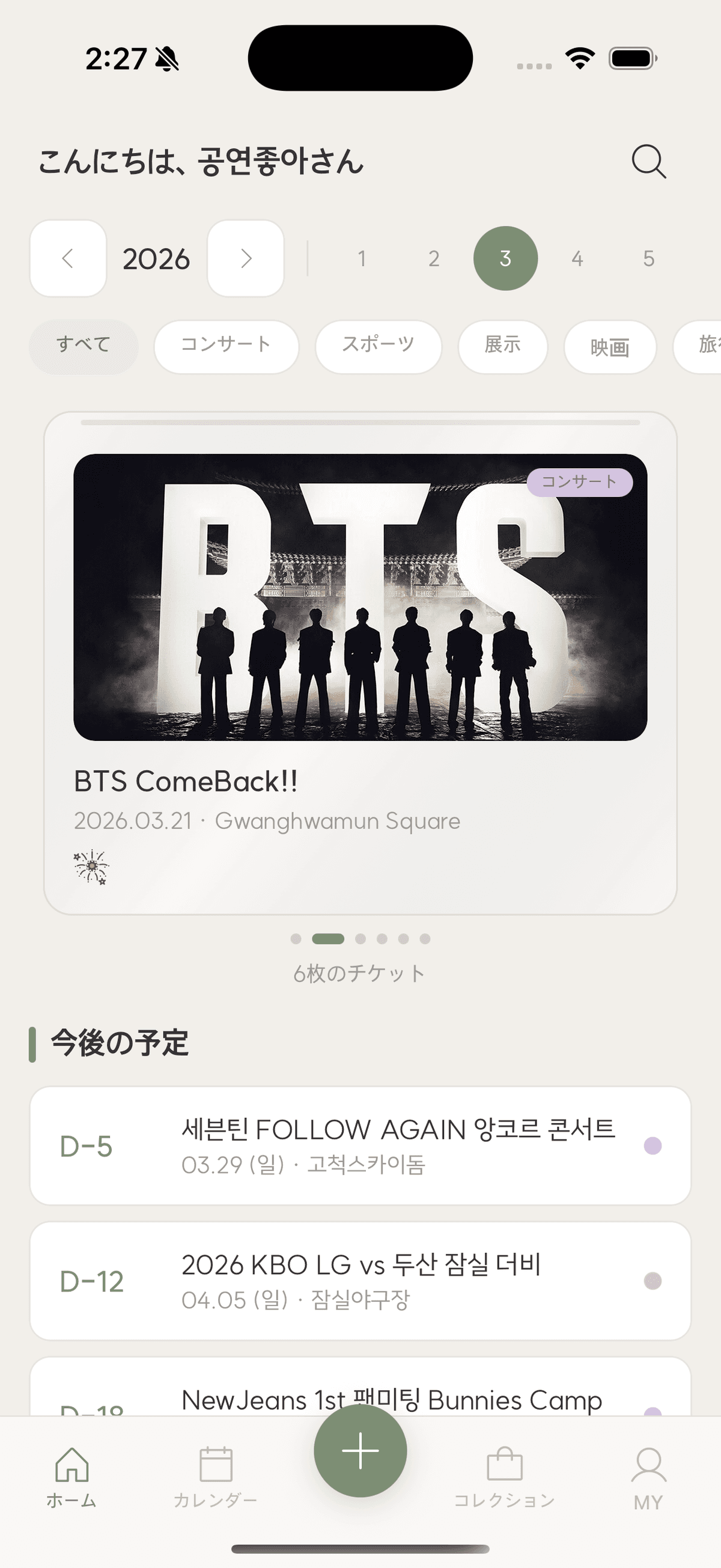Select the コンサート filter chip
Viewport: 721px width, 1568px height.
pos(226,345)
